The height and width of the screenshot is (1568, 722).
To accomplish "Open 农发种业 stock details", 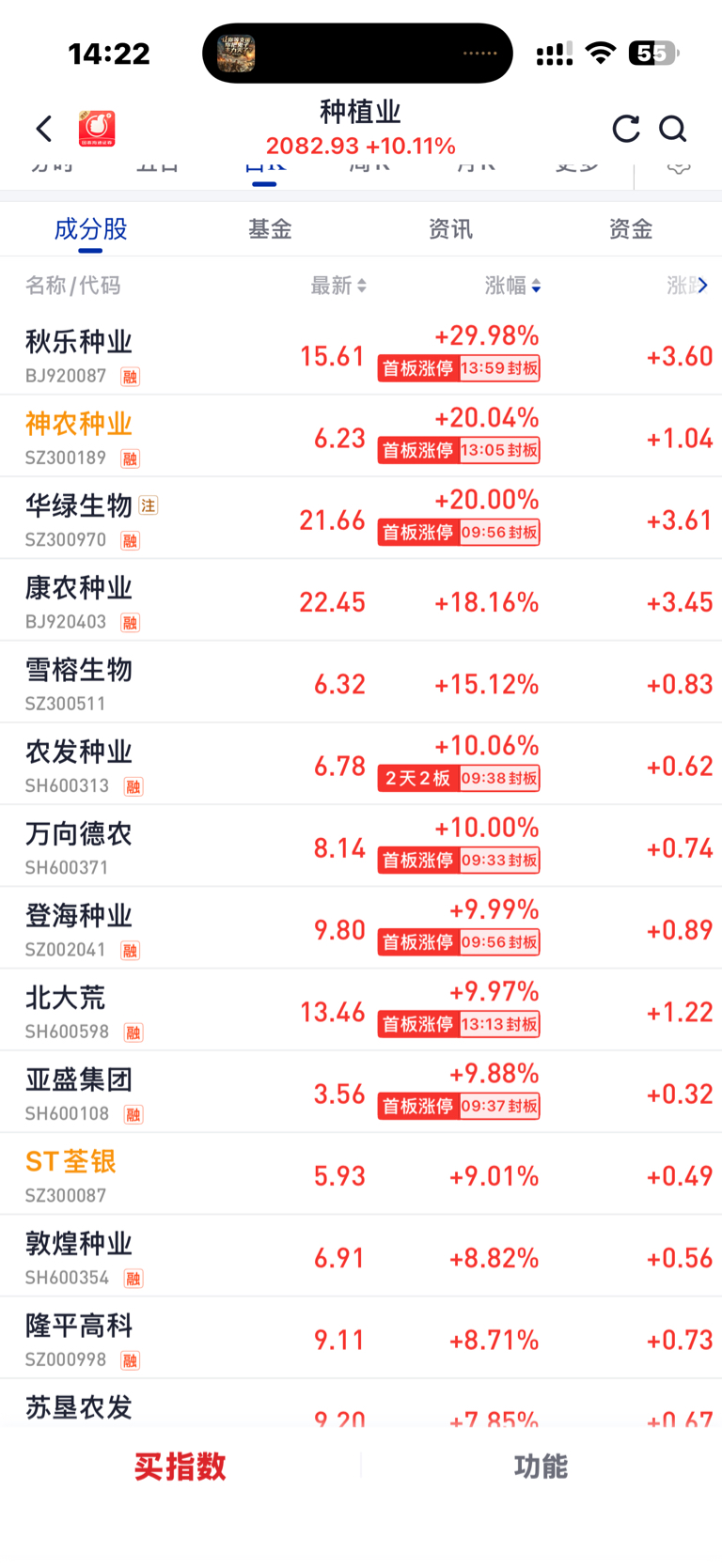I will pos(361,764).
